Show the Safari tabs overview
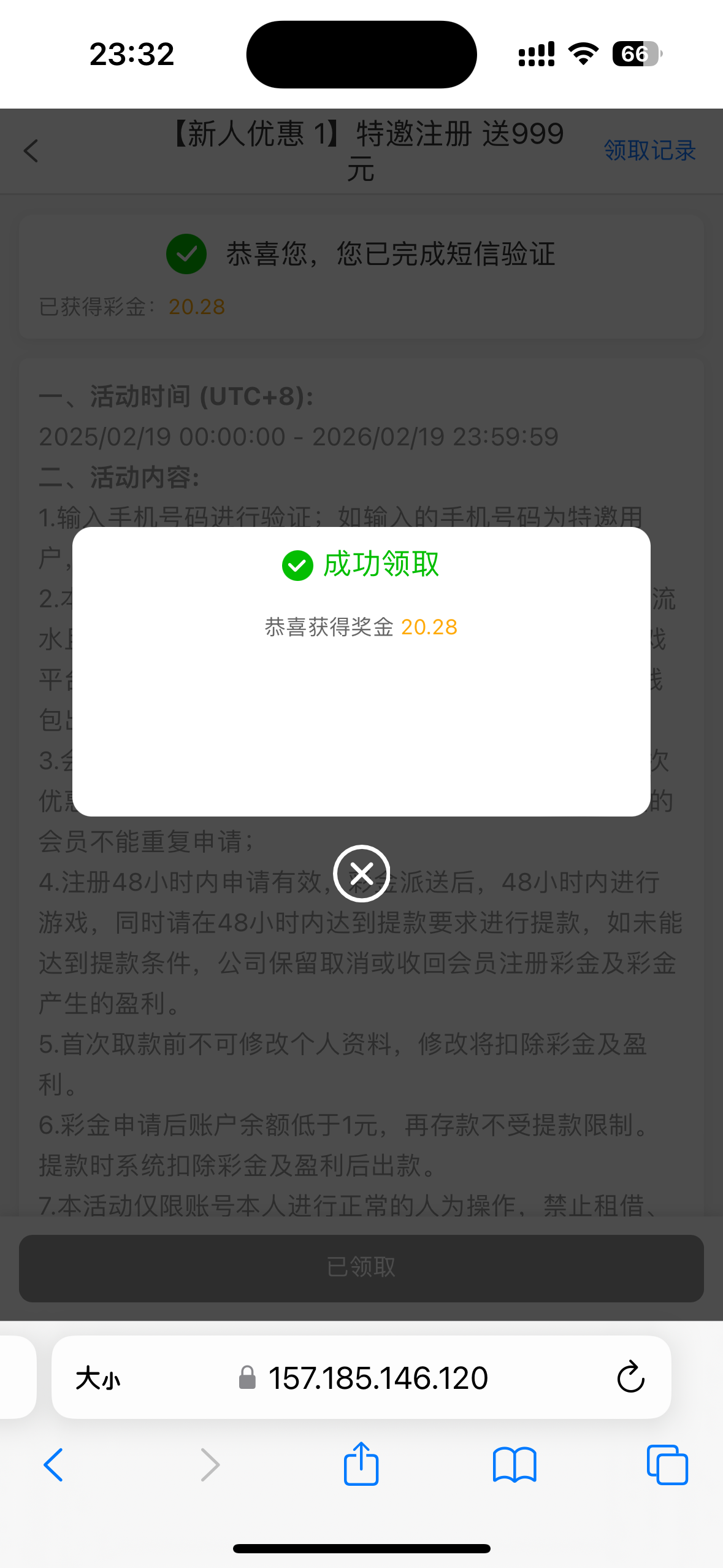 click(x=667, y=1465)
